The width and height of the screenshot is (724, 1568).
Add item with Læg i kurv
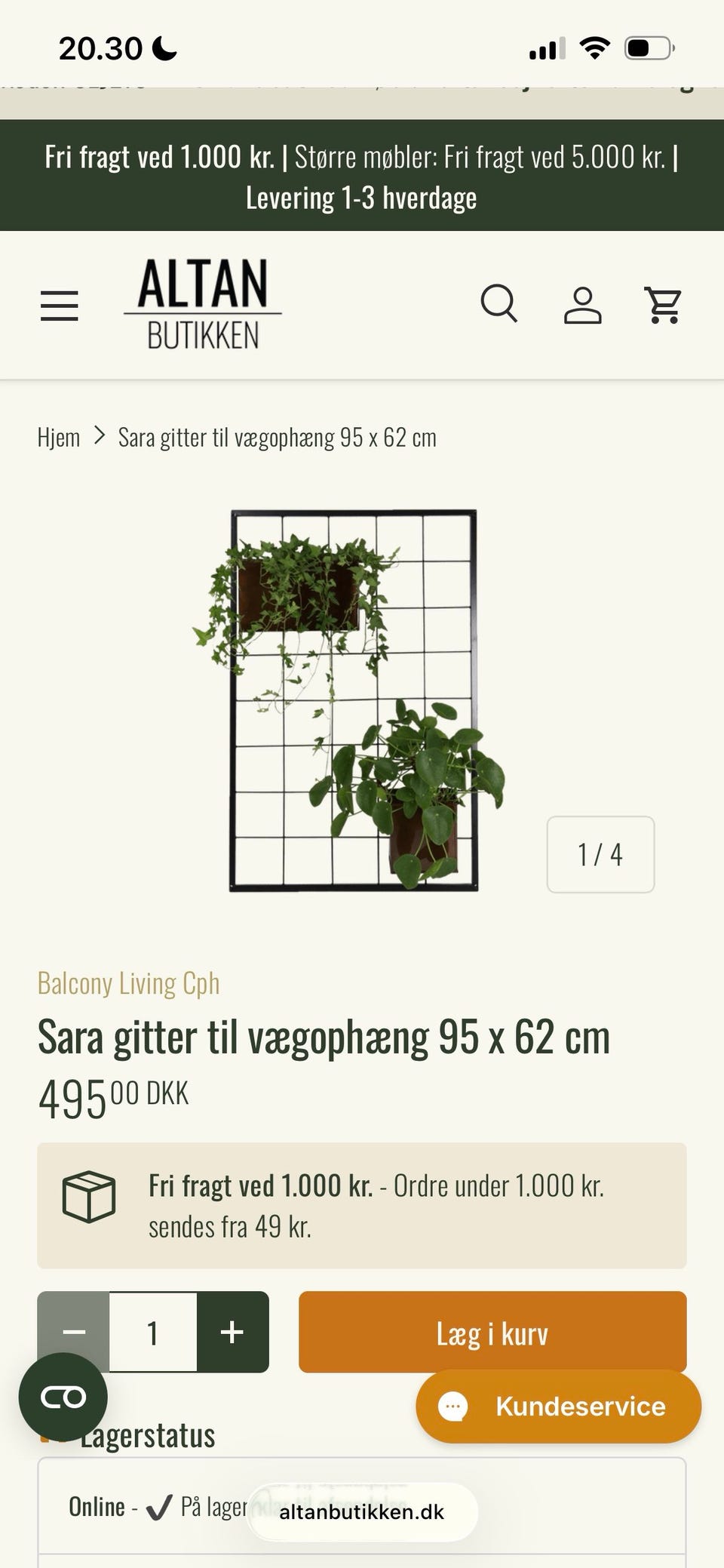(x=492, y=1332)
